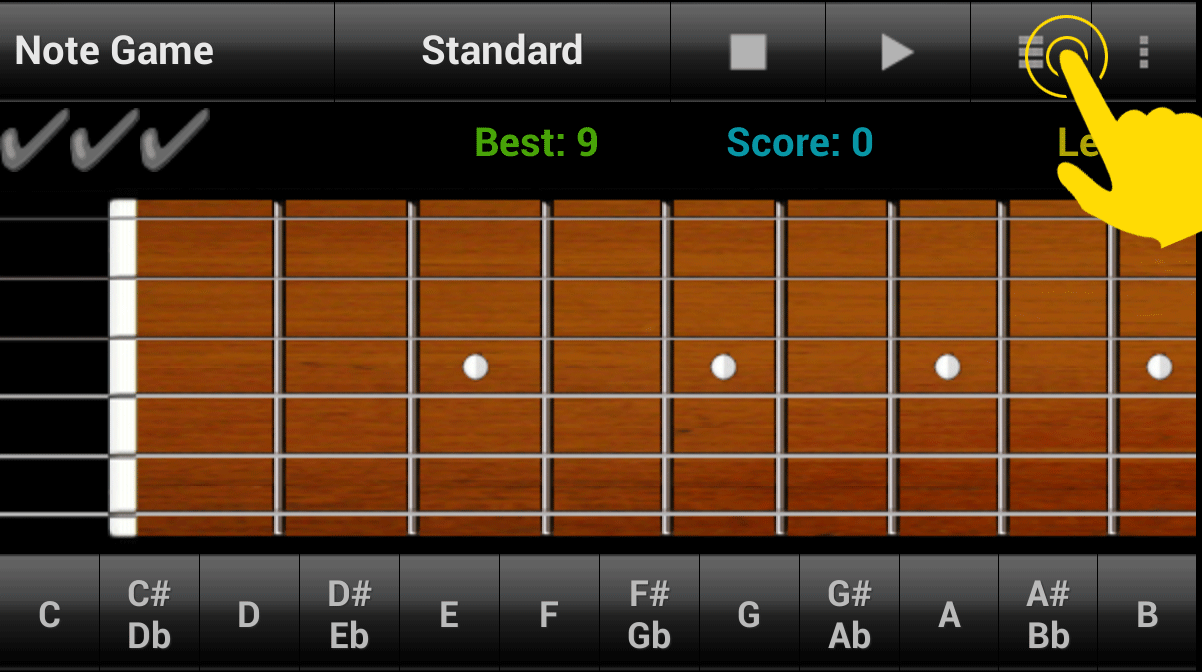This screenshot has width=1202, height=672.
Task: Answer with note A
Action: coord(949,614)
